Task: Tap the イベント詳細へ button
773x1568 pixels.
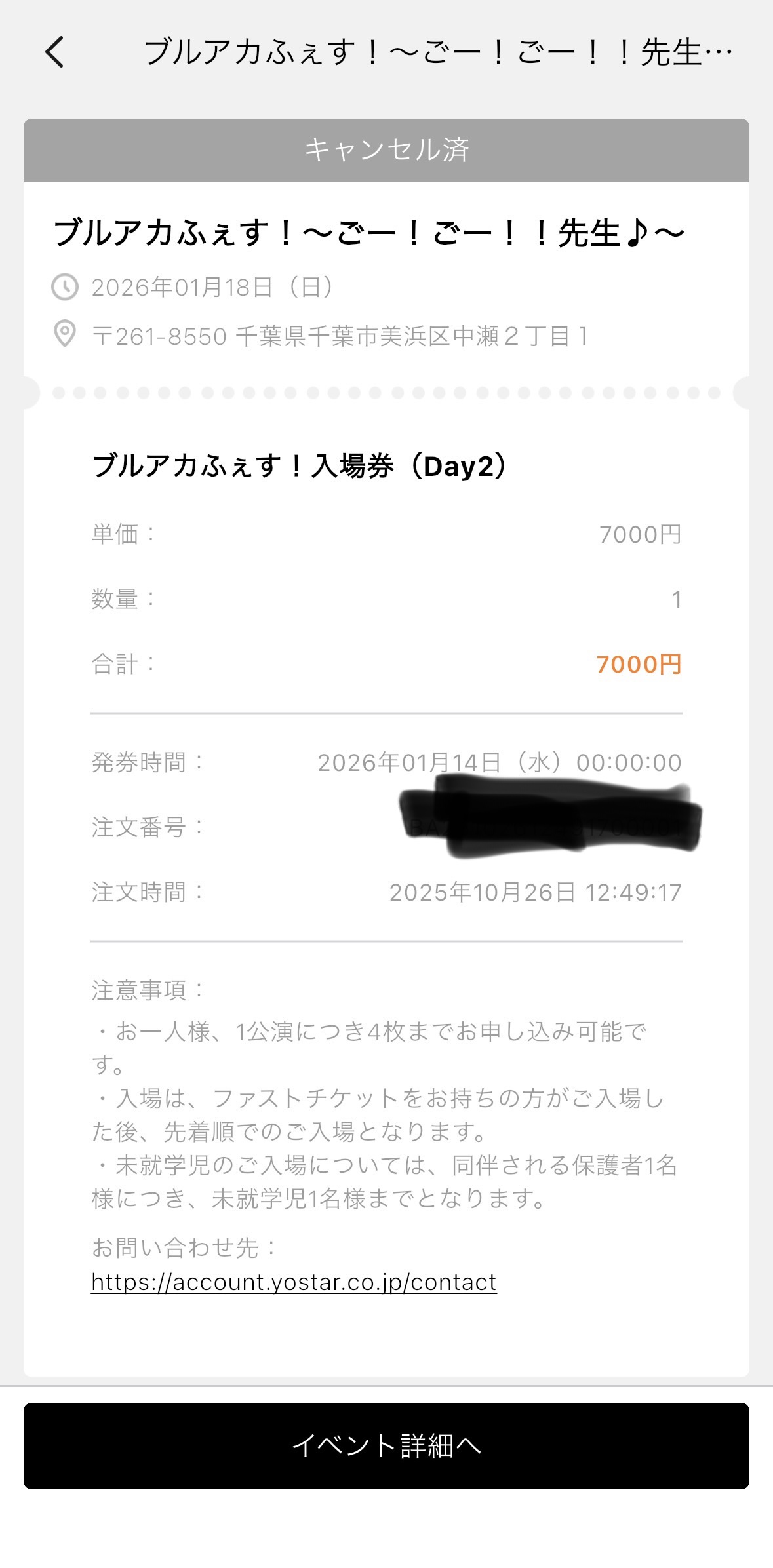Action: [x=386, y=1445]
